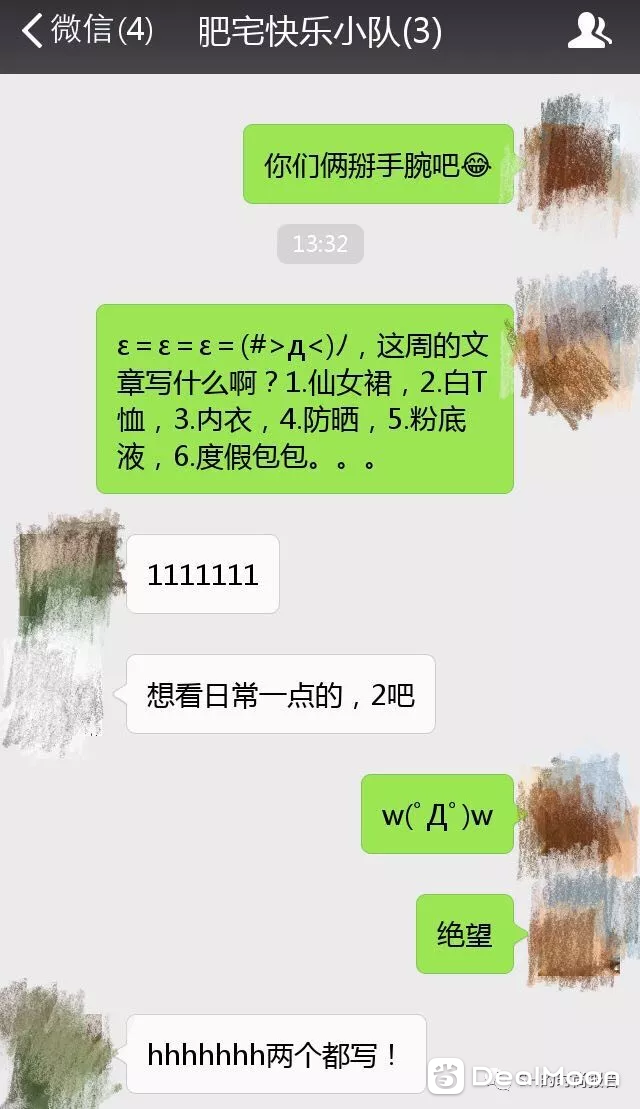Screen dimensions: 640x1109
Task: Open avatar next to hhhhhhh两个都写!
Action: click(55, 1050)
